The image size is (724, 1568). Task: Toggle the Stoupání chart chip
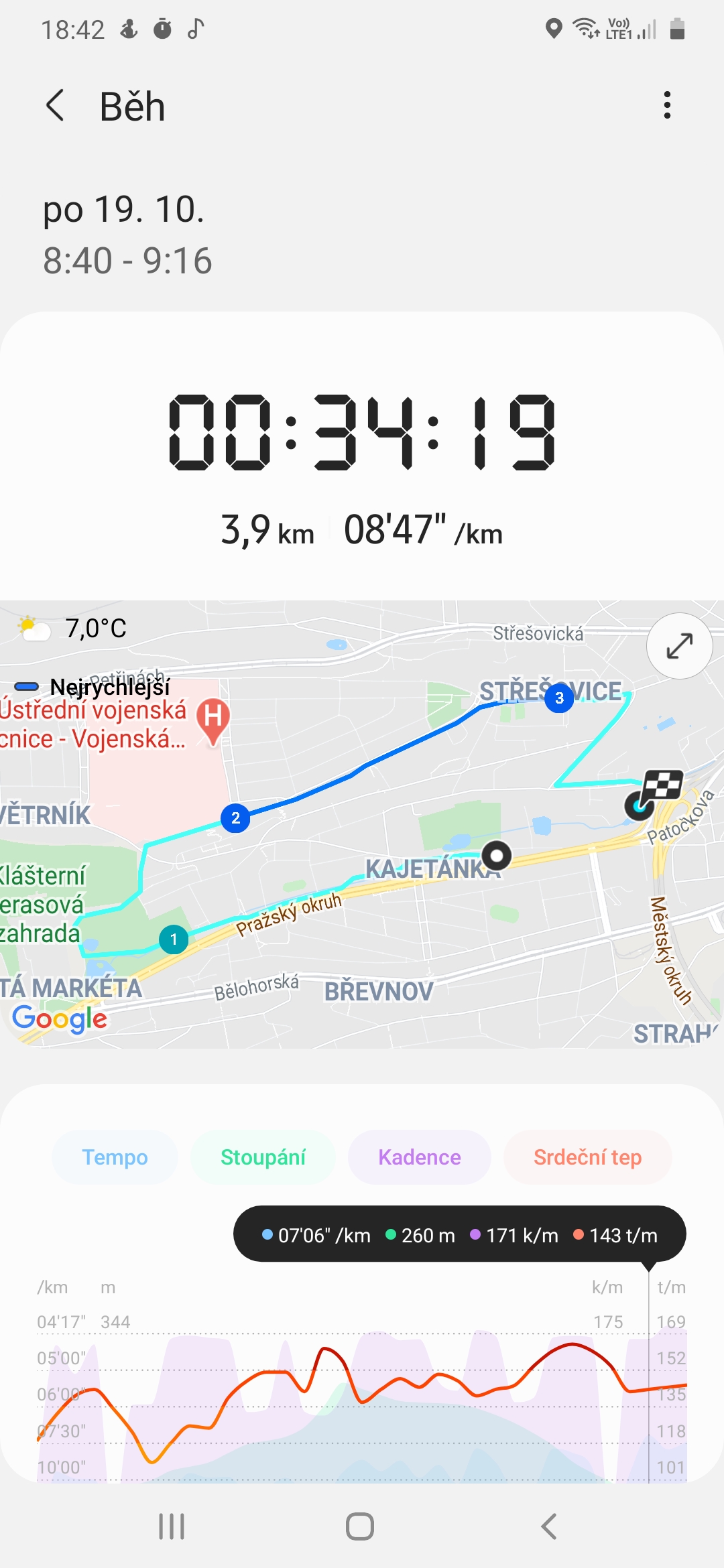click(x=263, y=1157)
